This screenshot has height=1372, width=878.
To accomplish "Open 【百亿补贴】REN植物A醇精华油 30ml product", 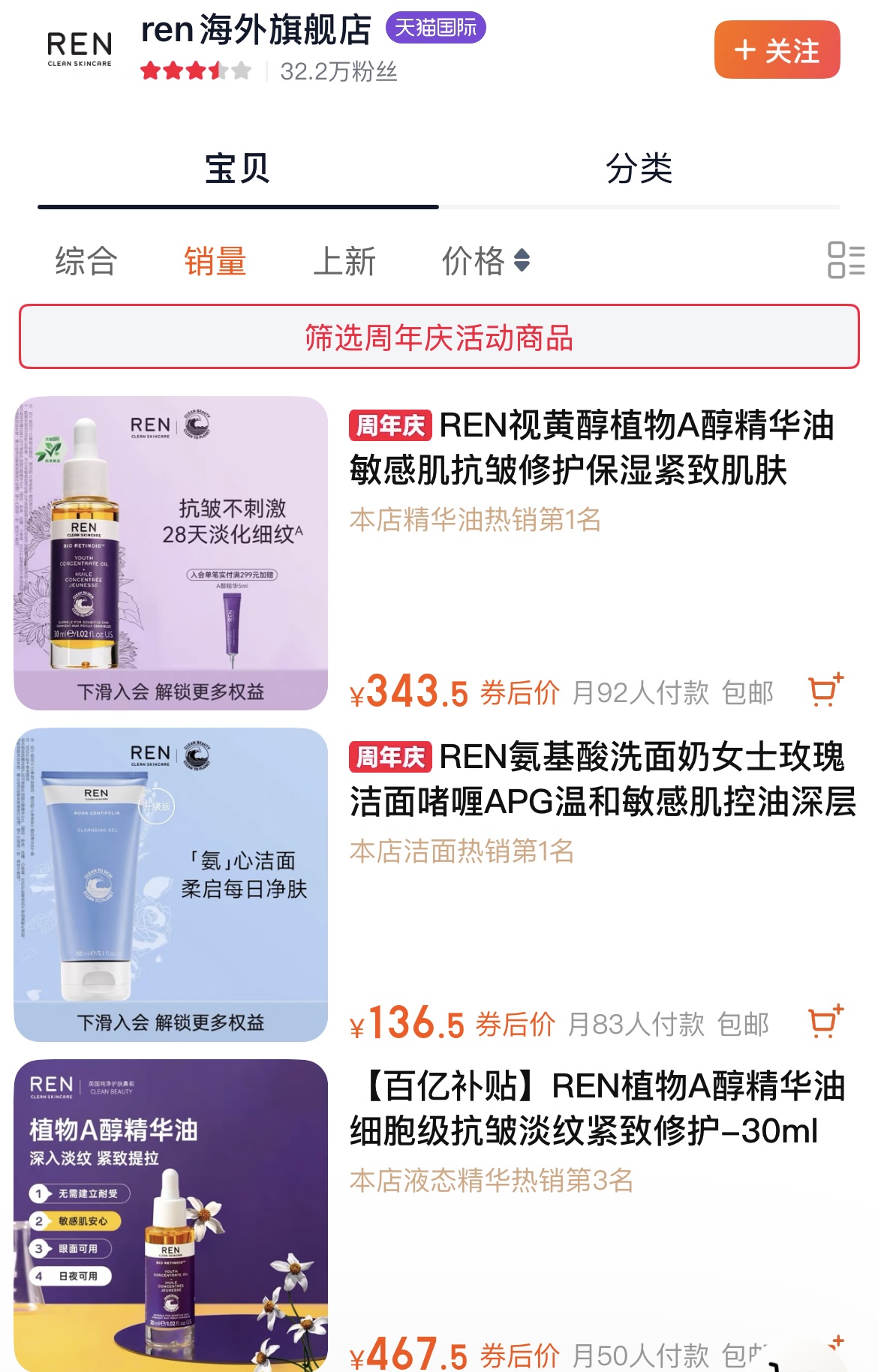I will (x=597, y=1109).
